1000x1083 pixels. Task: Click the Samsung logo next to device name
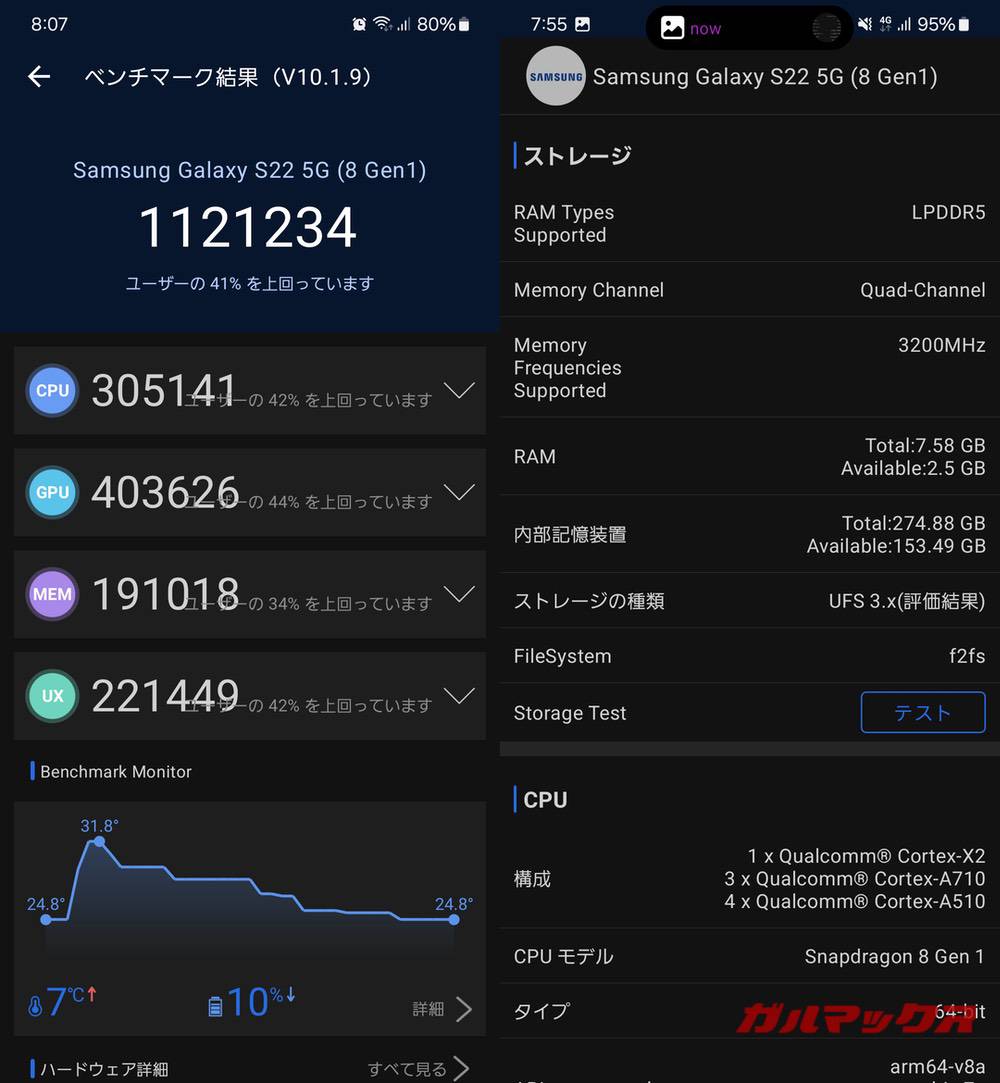click(556, 75)
